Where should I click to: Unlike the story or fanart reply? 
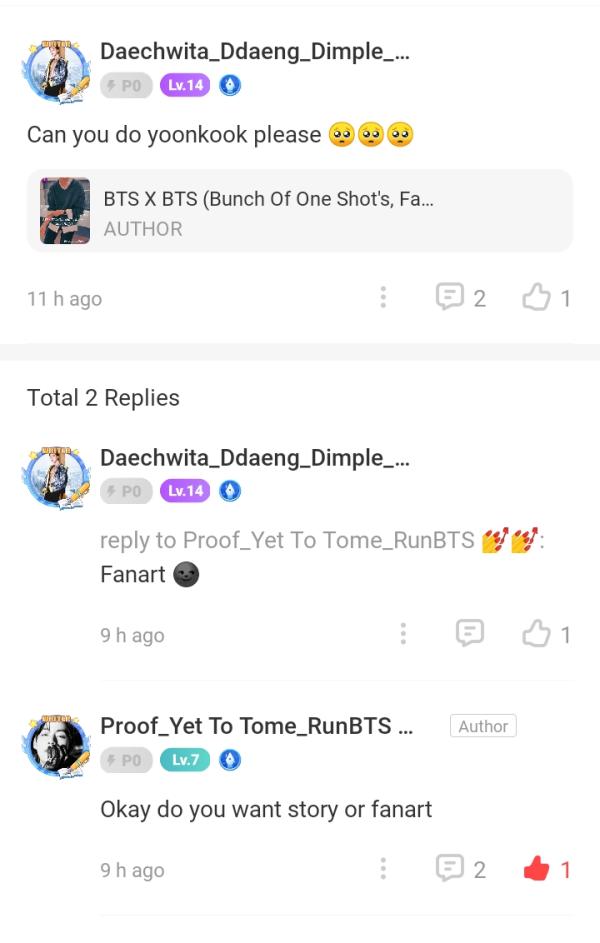[538, 869]
